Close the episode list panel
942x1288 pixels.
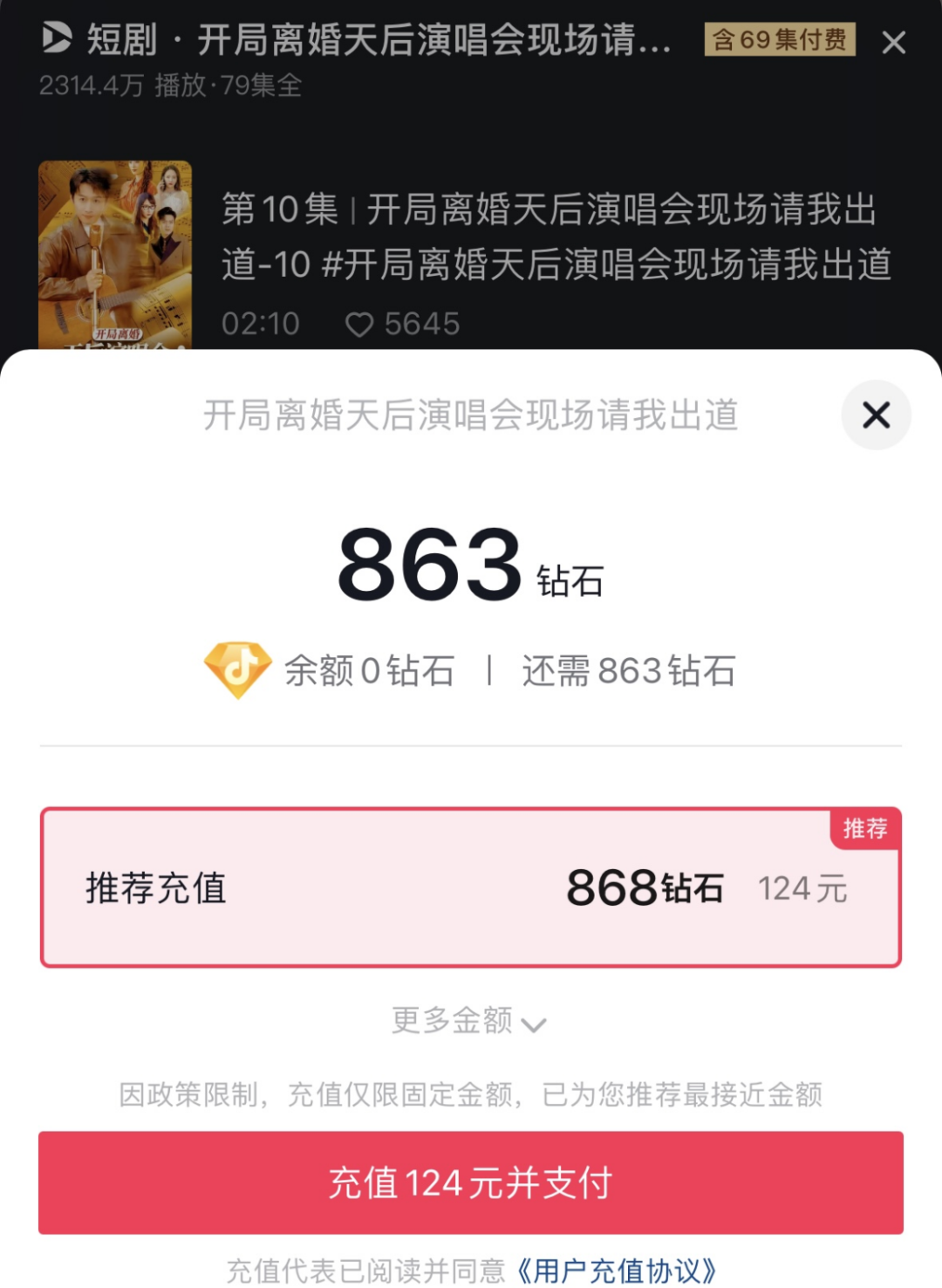(893, 42)
